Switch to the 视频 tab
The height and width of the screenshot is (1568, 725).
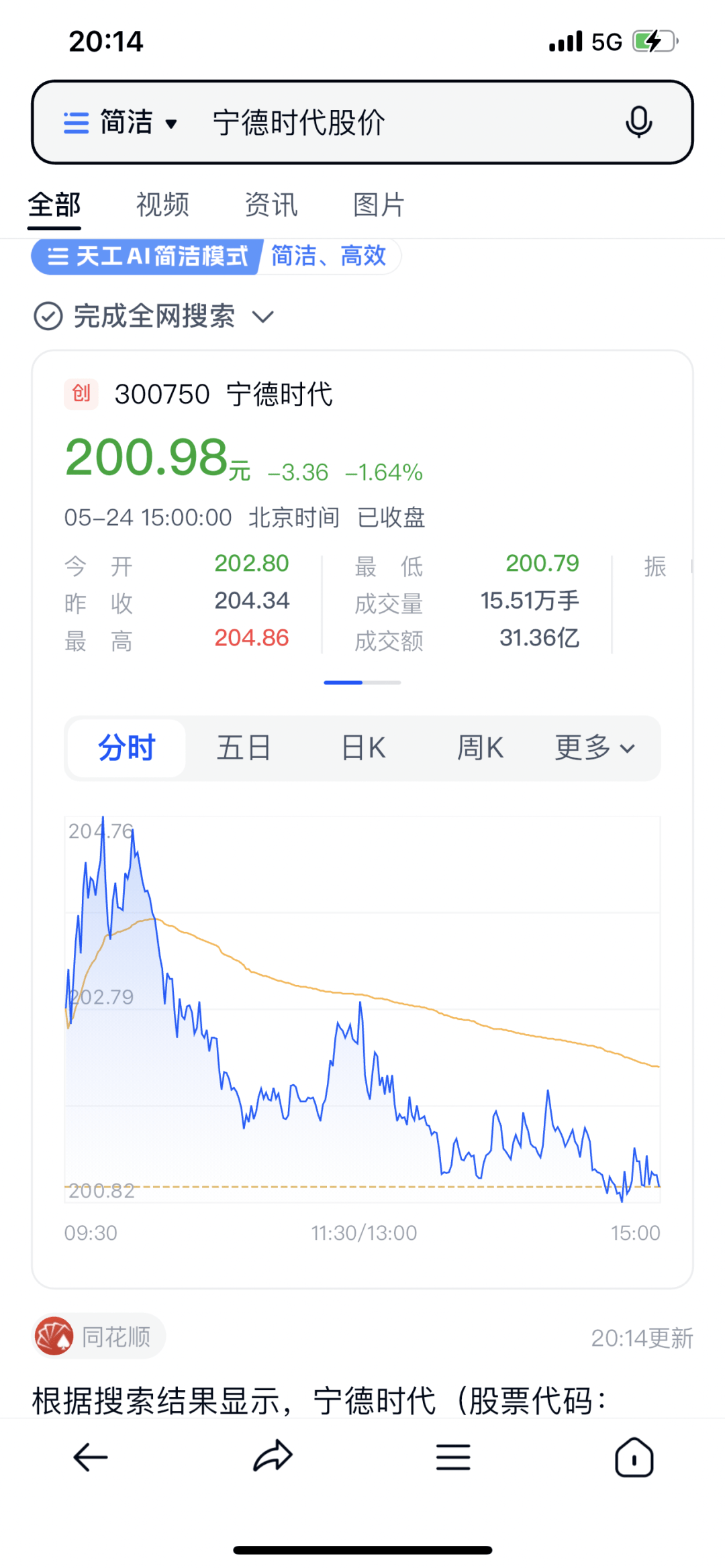click(162, 205)
